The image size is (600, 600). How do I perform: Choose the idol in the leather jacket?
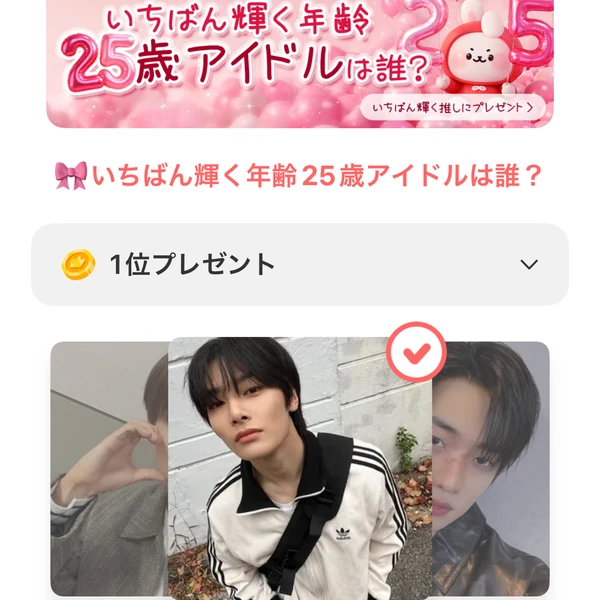tap(492, 468)
